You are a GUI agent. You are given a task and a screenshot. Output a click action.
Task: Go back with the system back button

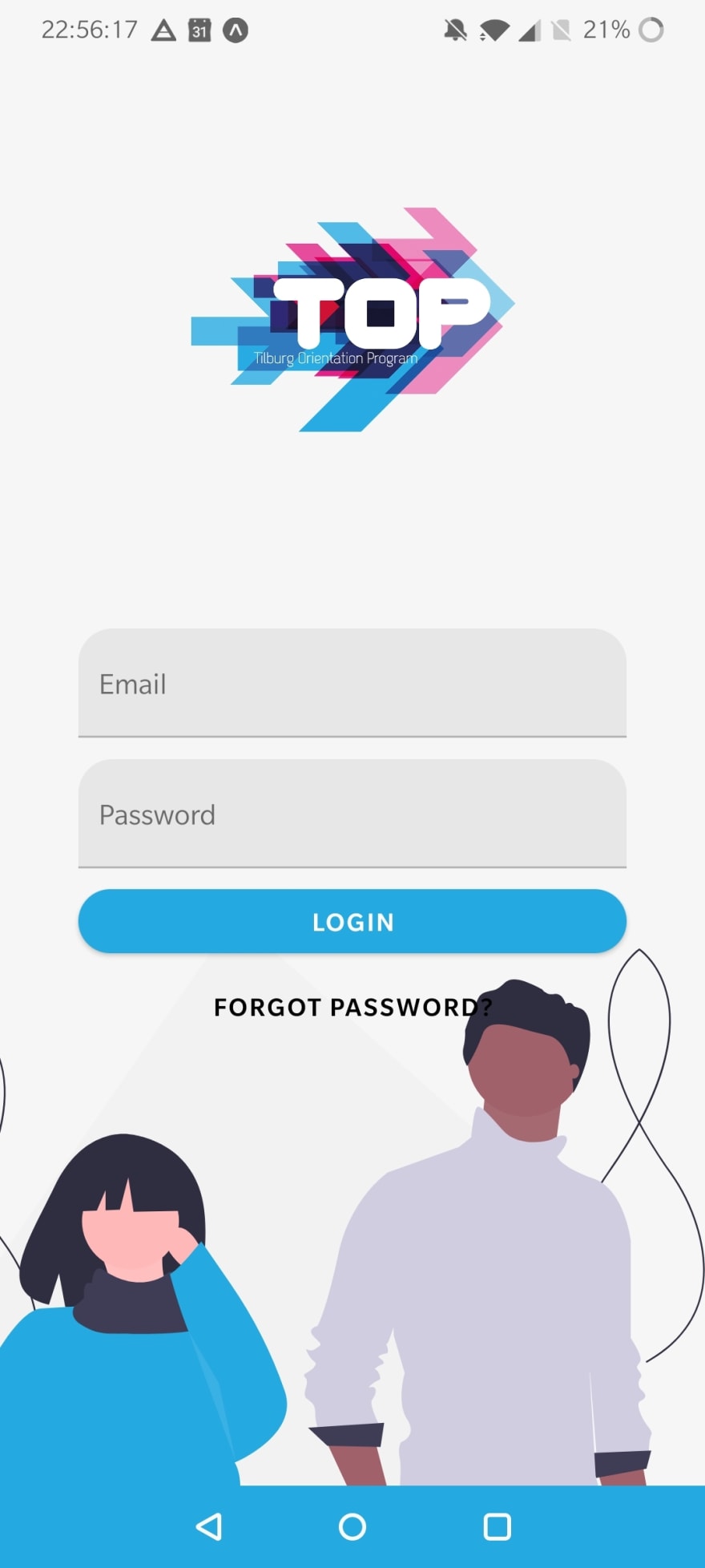coord(209,1526)
